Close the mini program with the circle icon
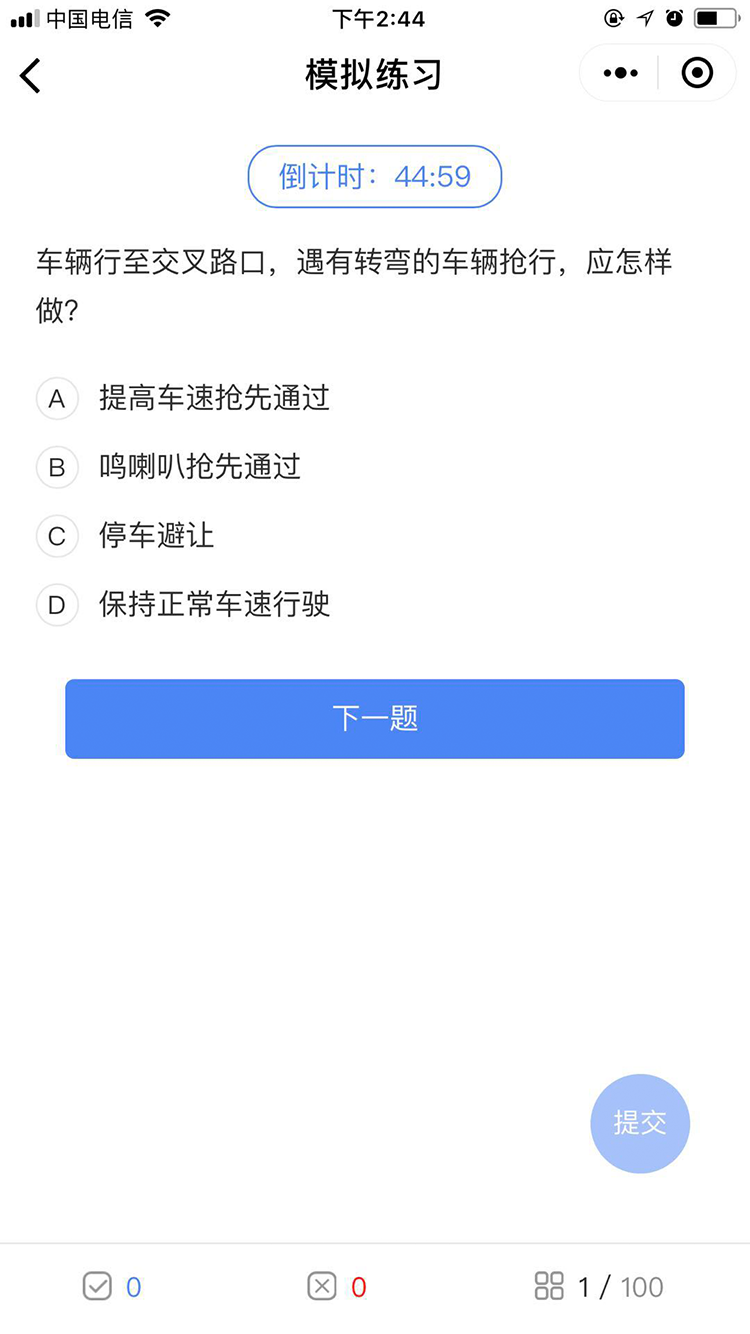 coord(697,73)
